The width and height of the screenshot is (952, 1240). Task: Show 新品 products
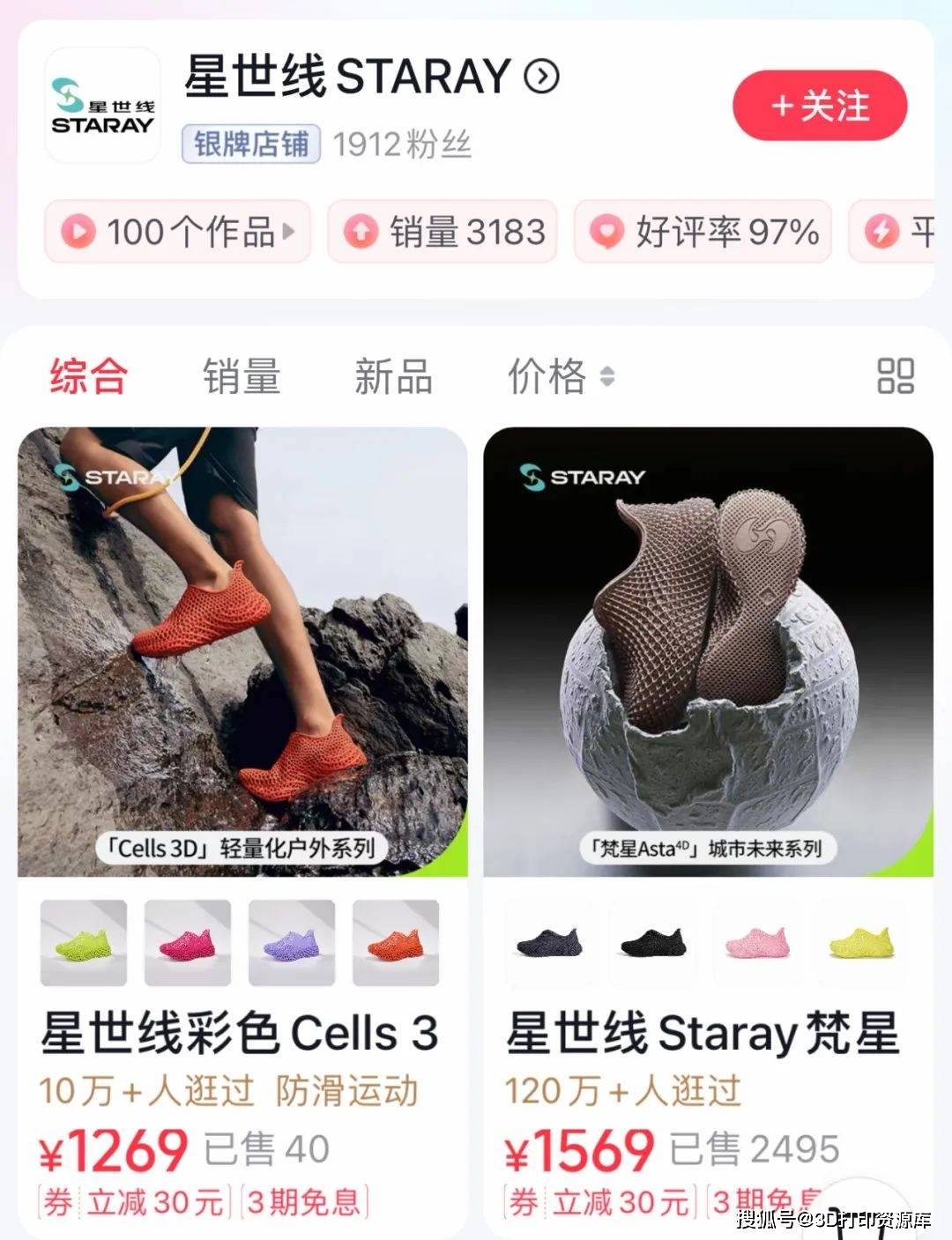coord(393,376)
